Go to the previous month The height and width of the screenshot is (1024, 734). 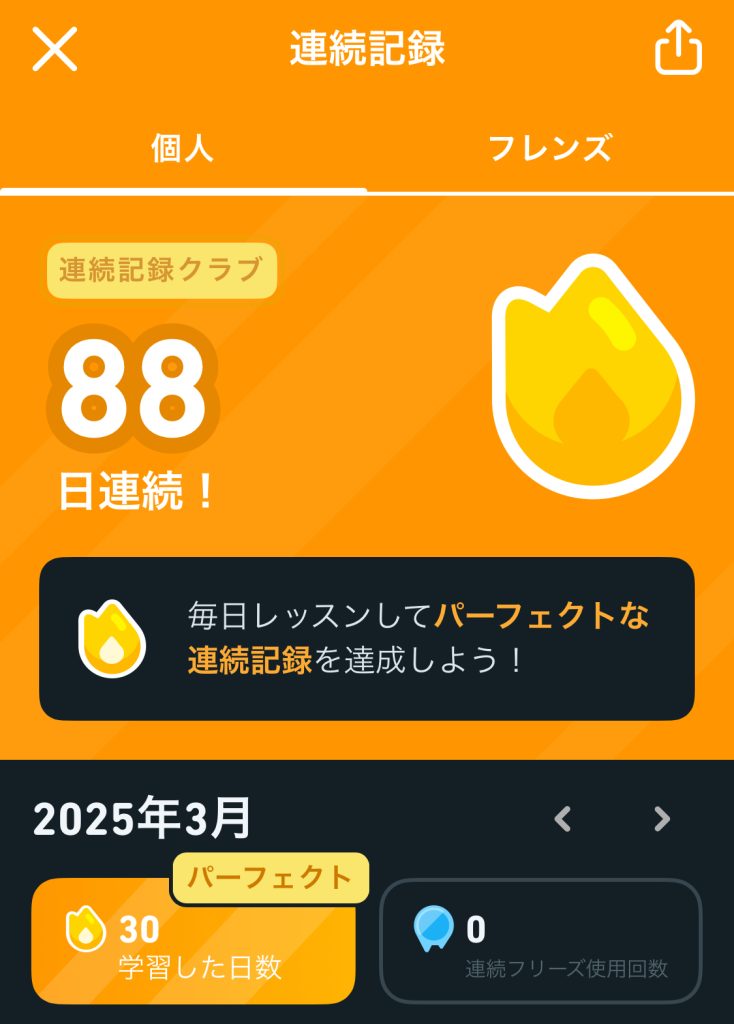click(x=564, y=819)
